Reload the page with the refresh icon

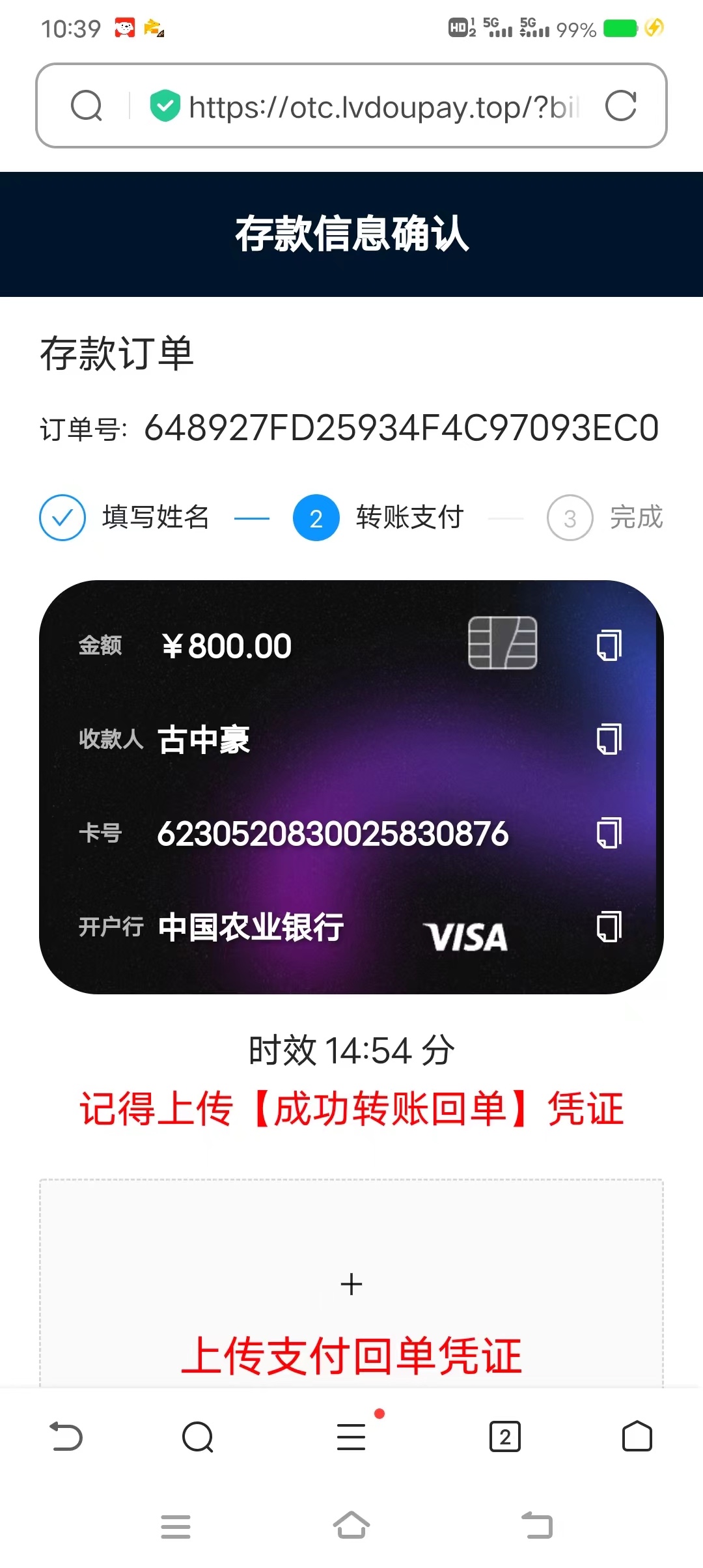click(x=620, y=106)
